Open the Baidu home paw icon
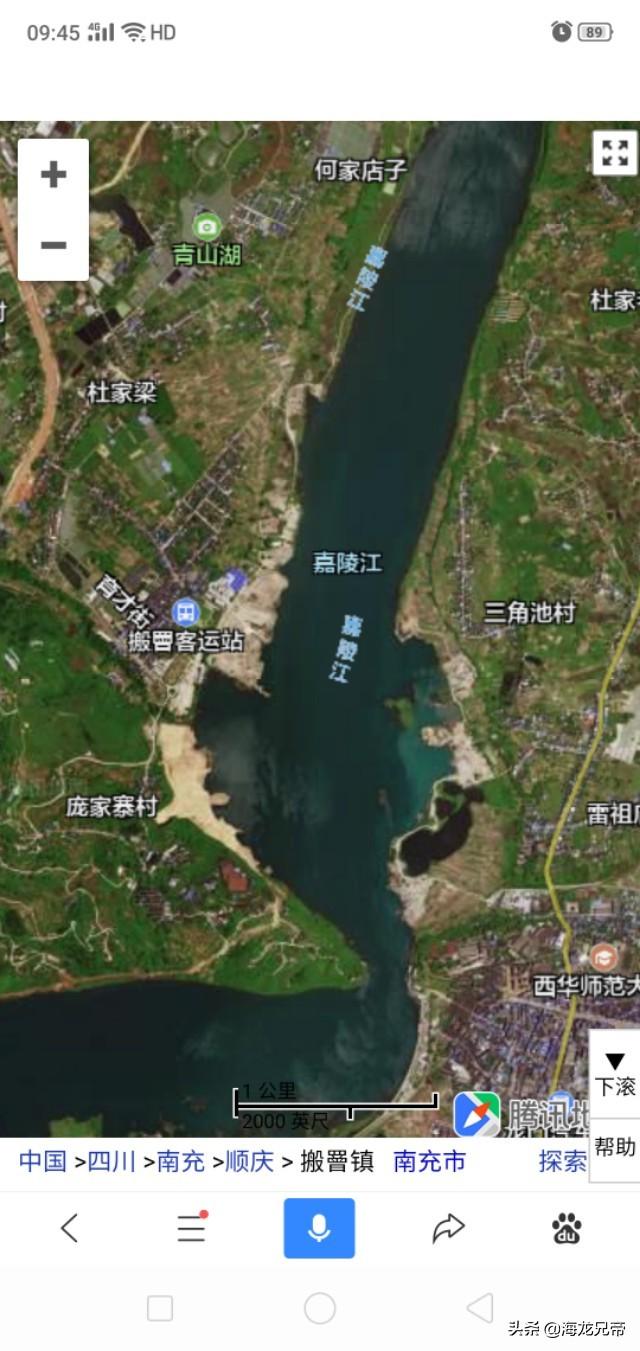Viewport: 640px width, 1351px height. coord(567,1228)
